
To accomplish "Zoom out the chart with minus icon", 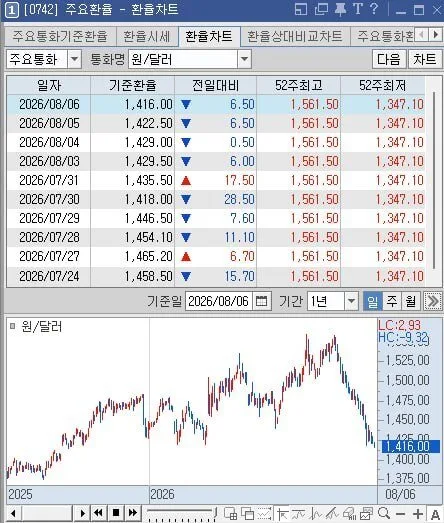I will point(401,514).
